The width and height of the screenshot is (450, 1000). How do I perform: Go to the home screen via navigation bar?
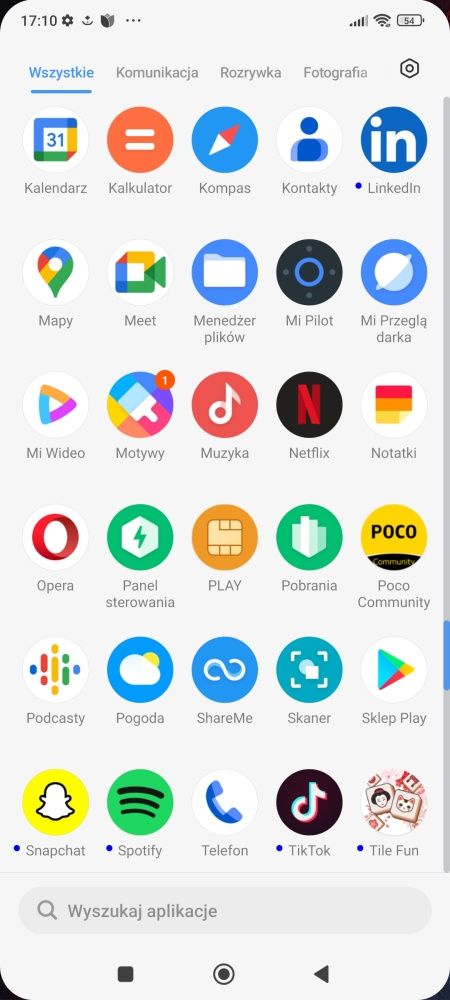224,974
